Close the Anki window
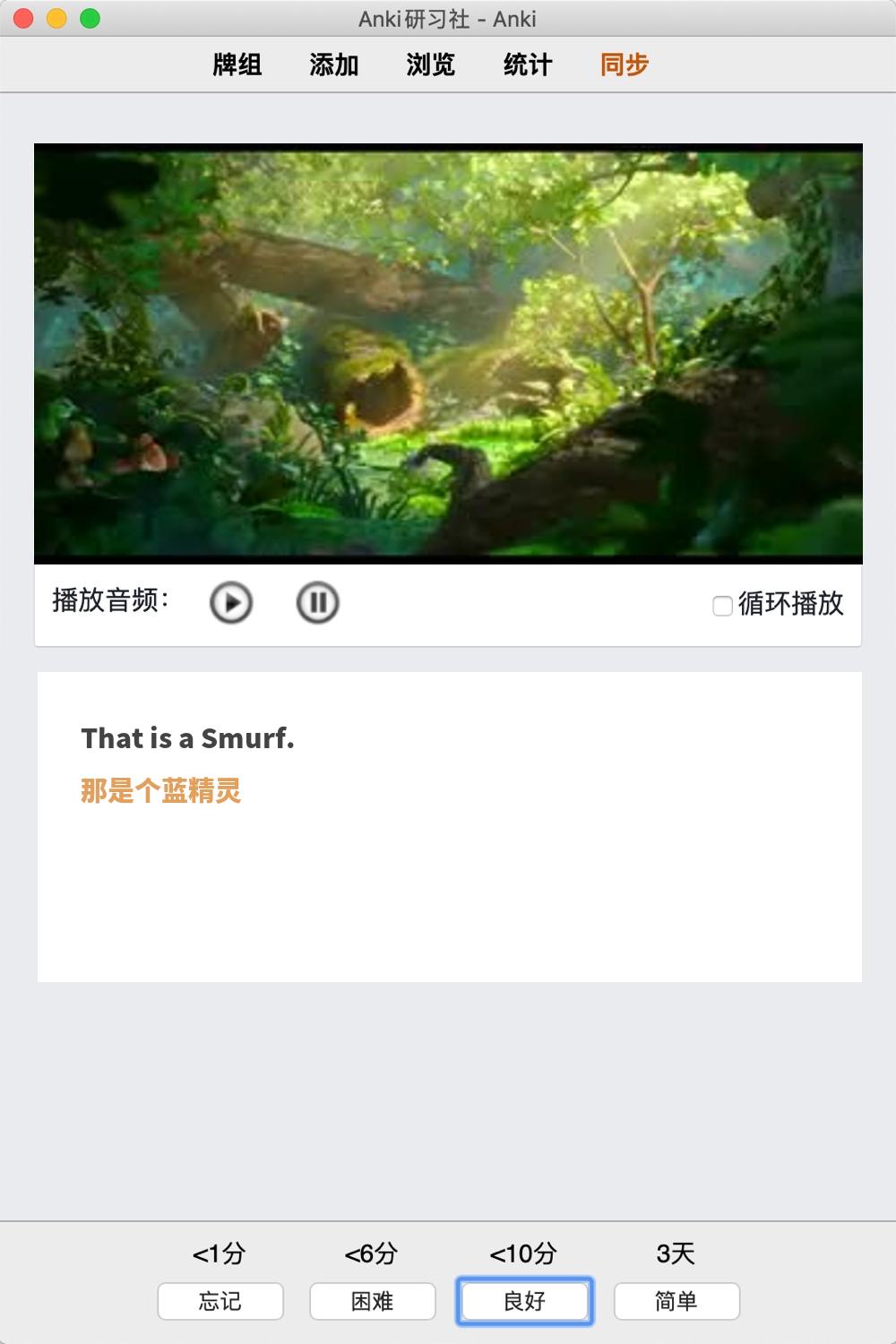The height and width of the screenshot is (1344, 896). [x=24, y=19]
